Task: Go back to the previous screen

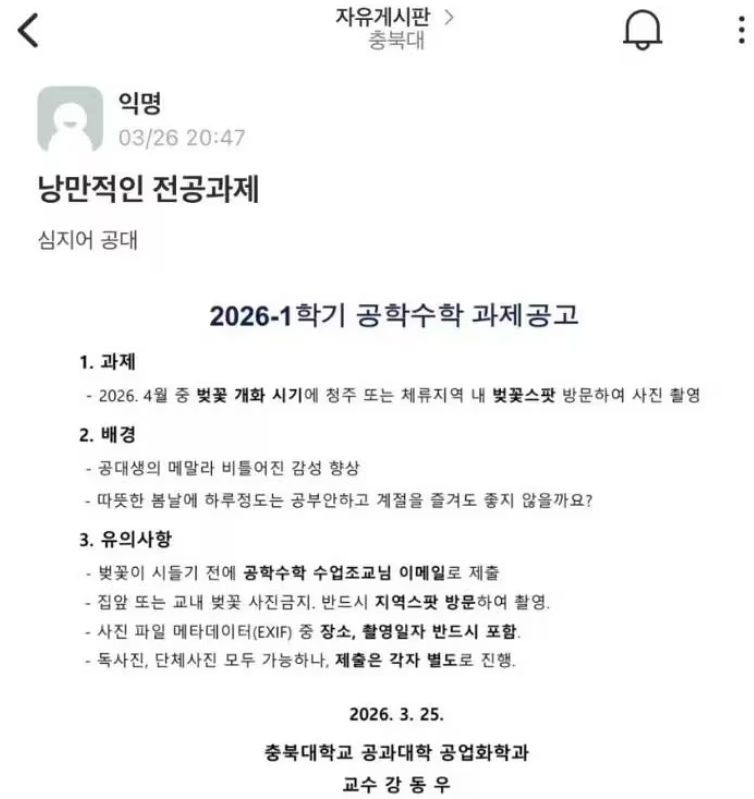Action: click(29, 31)
